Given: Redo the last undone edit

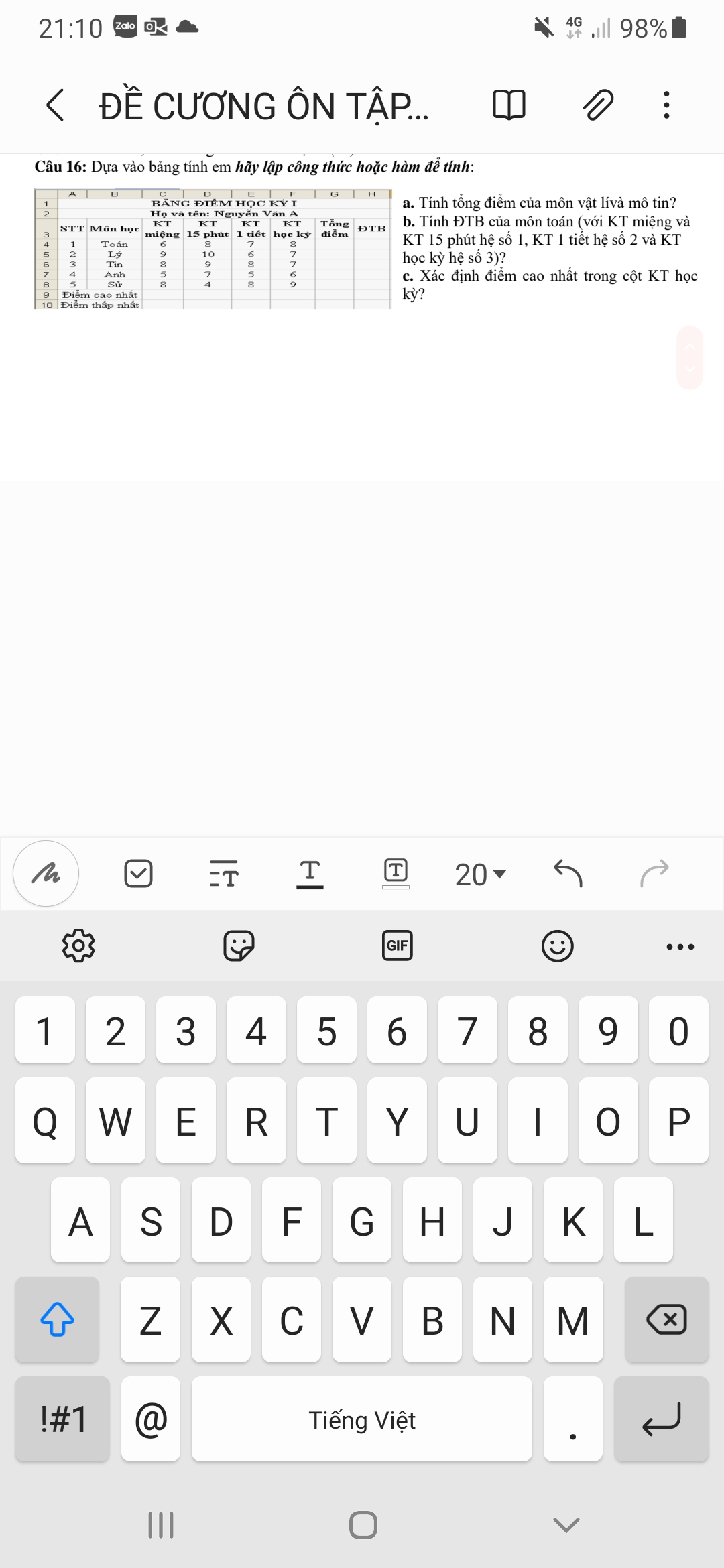Looking at the screenshot, I should (654, 874).
